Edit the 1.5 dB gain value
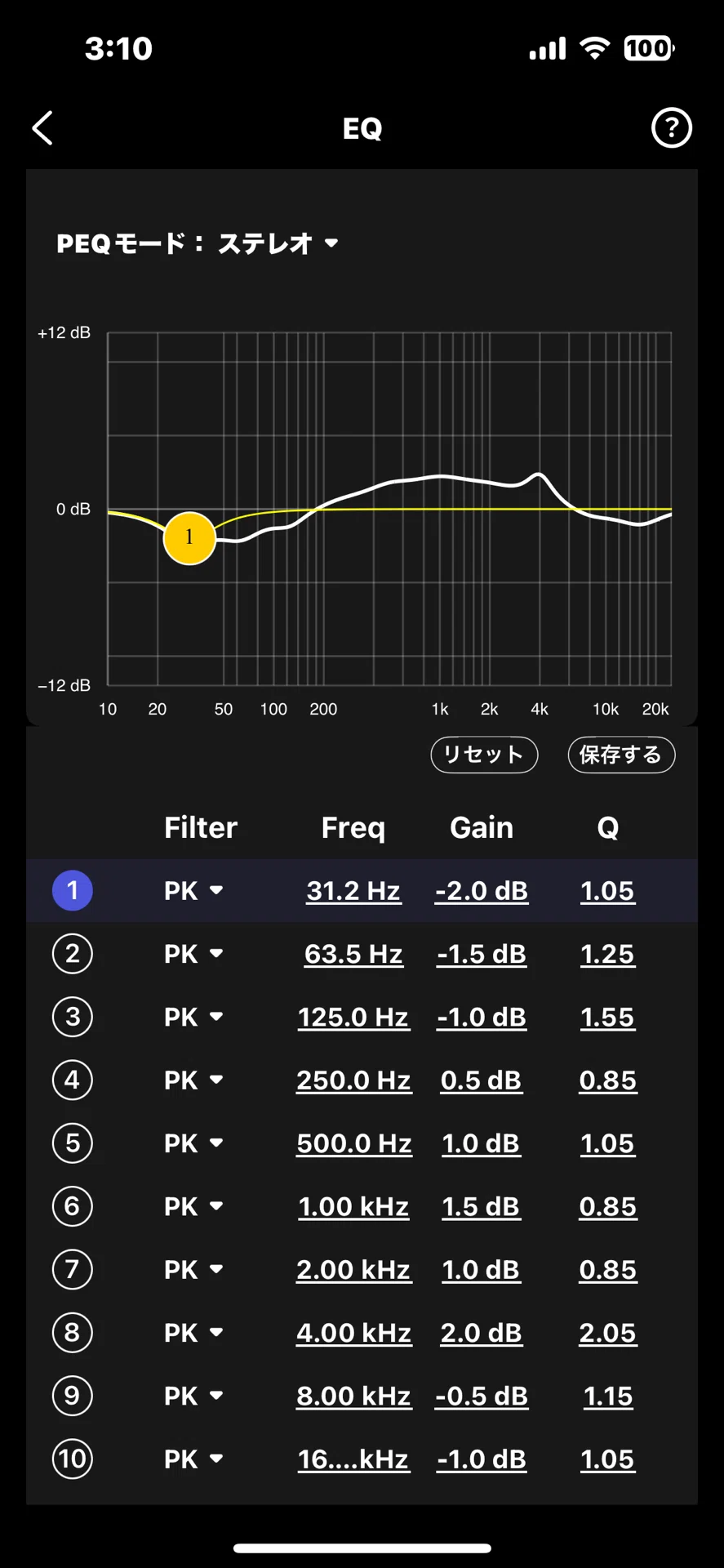The height and width of the screenshot is (1568, 724). 481,1207
